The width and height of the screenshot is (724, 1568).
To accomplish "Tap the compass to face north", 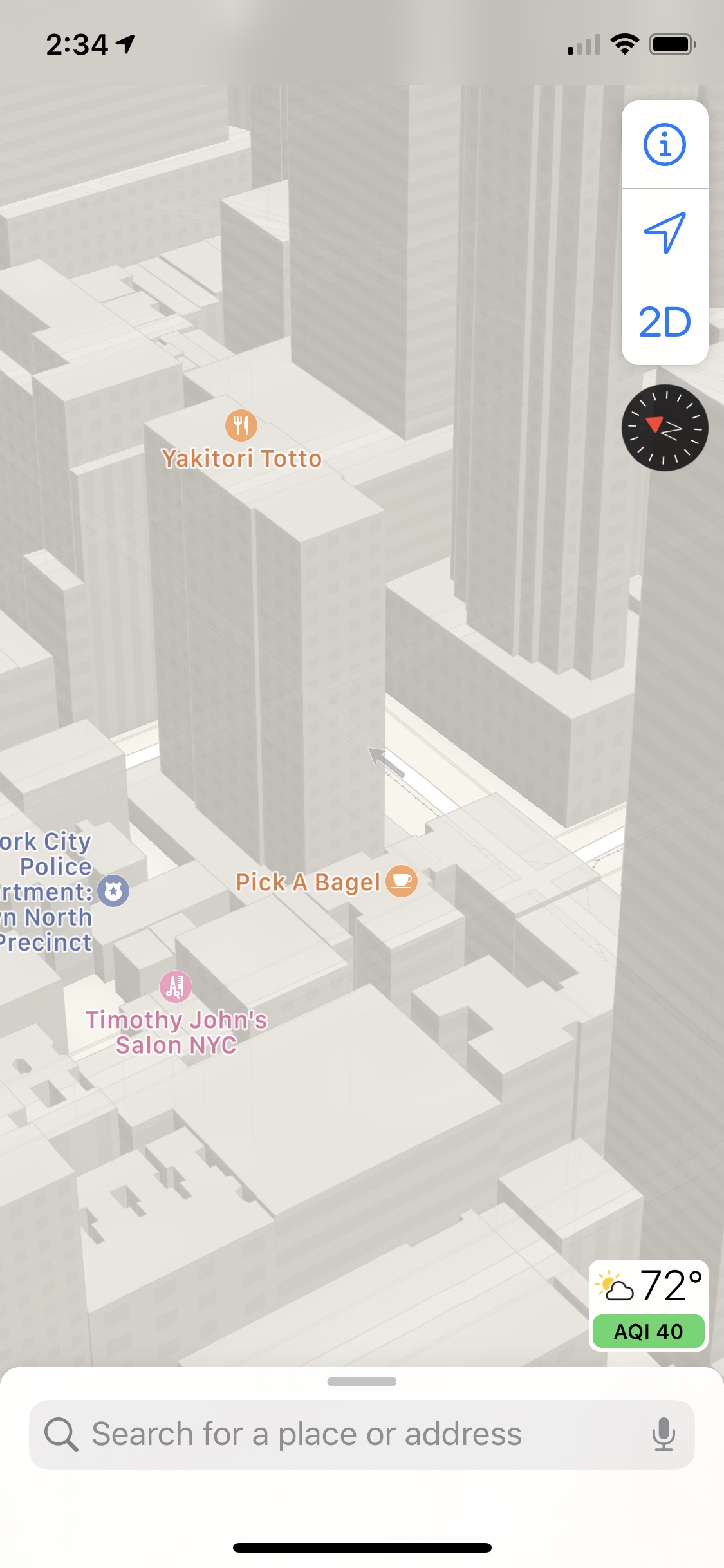I will (664, 428).
